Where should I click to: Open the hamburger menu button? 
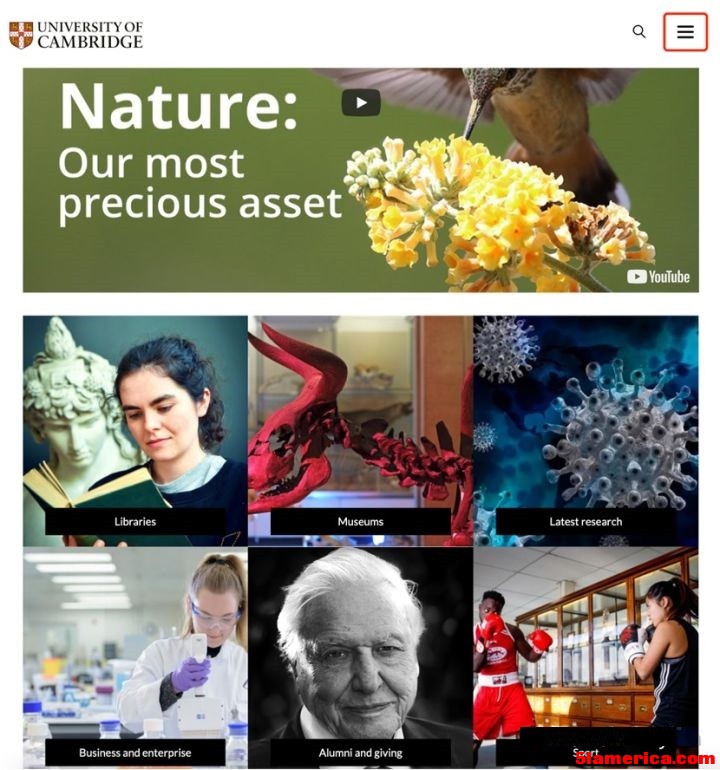click(x=685, y=32)
